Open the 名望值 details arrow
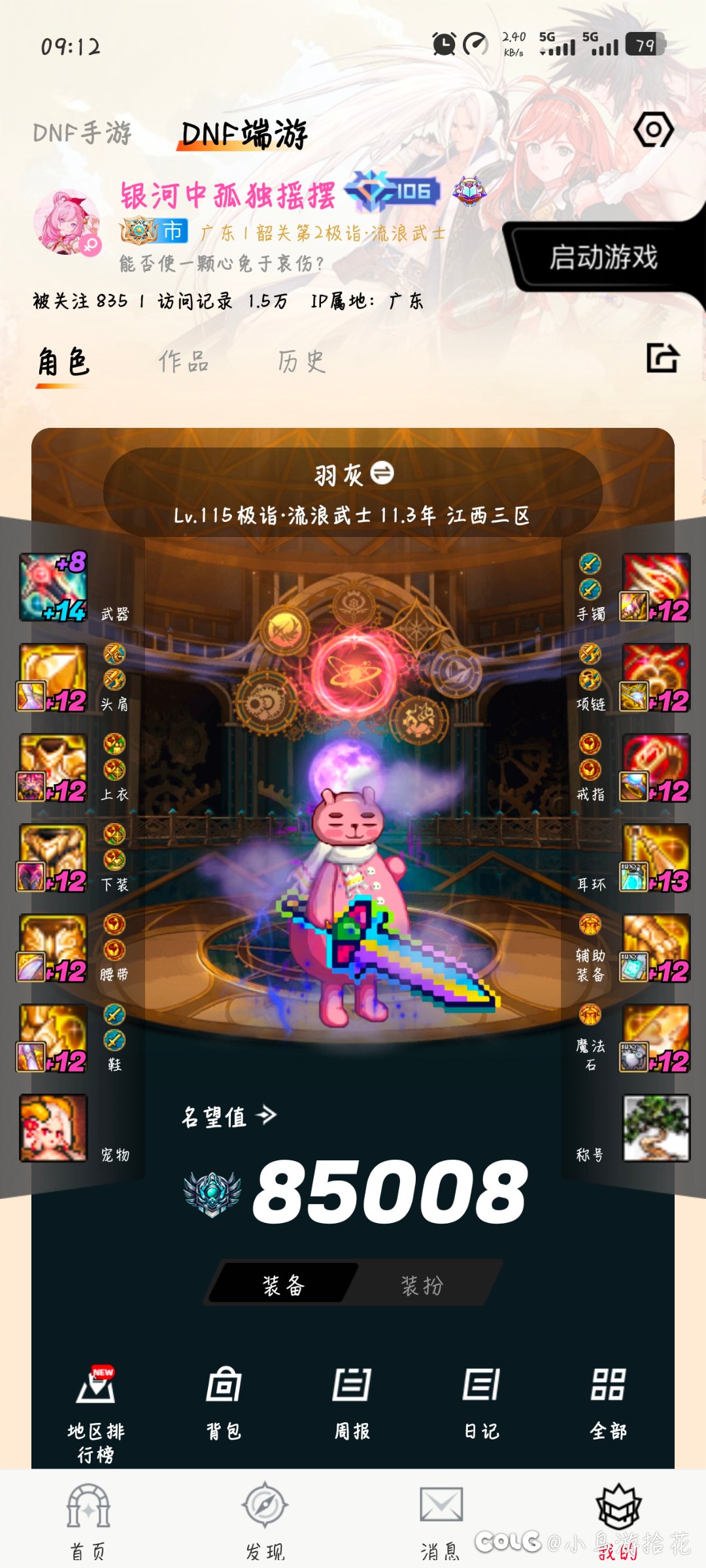Image resolution: width=706 pixels, height=1568 pixels. 267,1115
